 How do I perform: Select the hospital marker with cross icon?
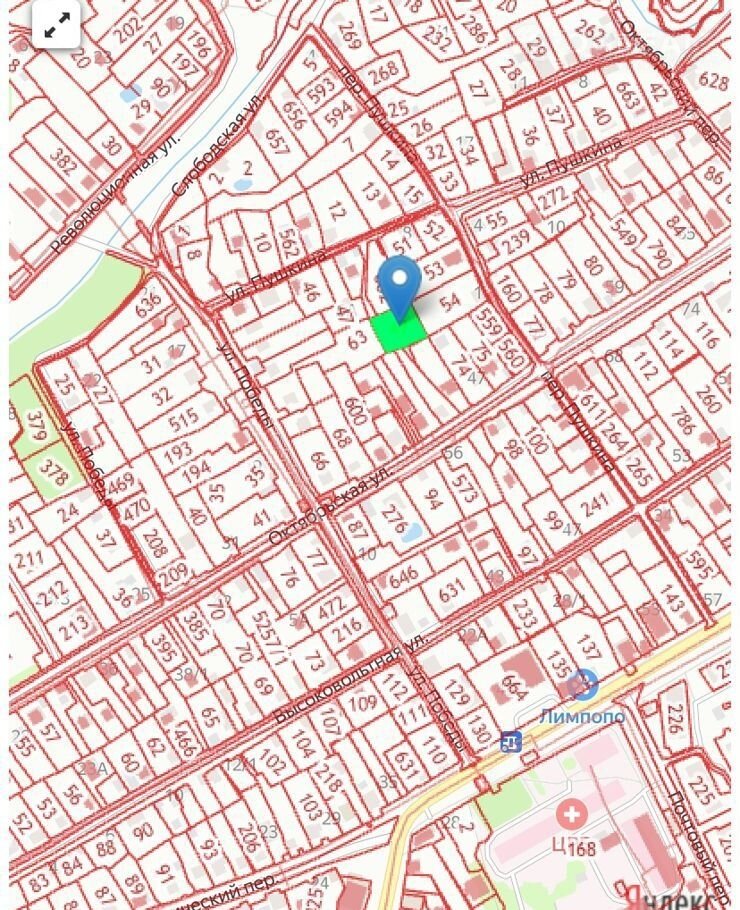[x=572, y=814]
